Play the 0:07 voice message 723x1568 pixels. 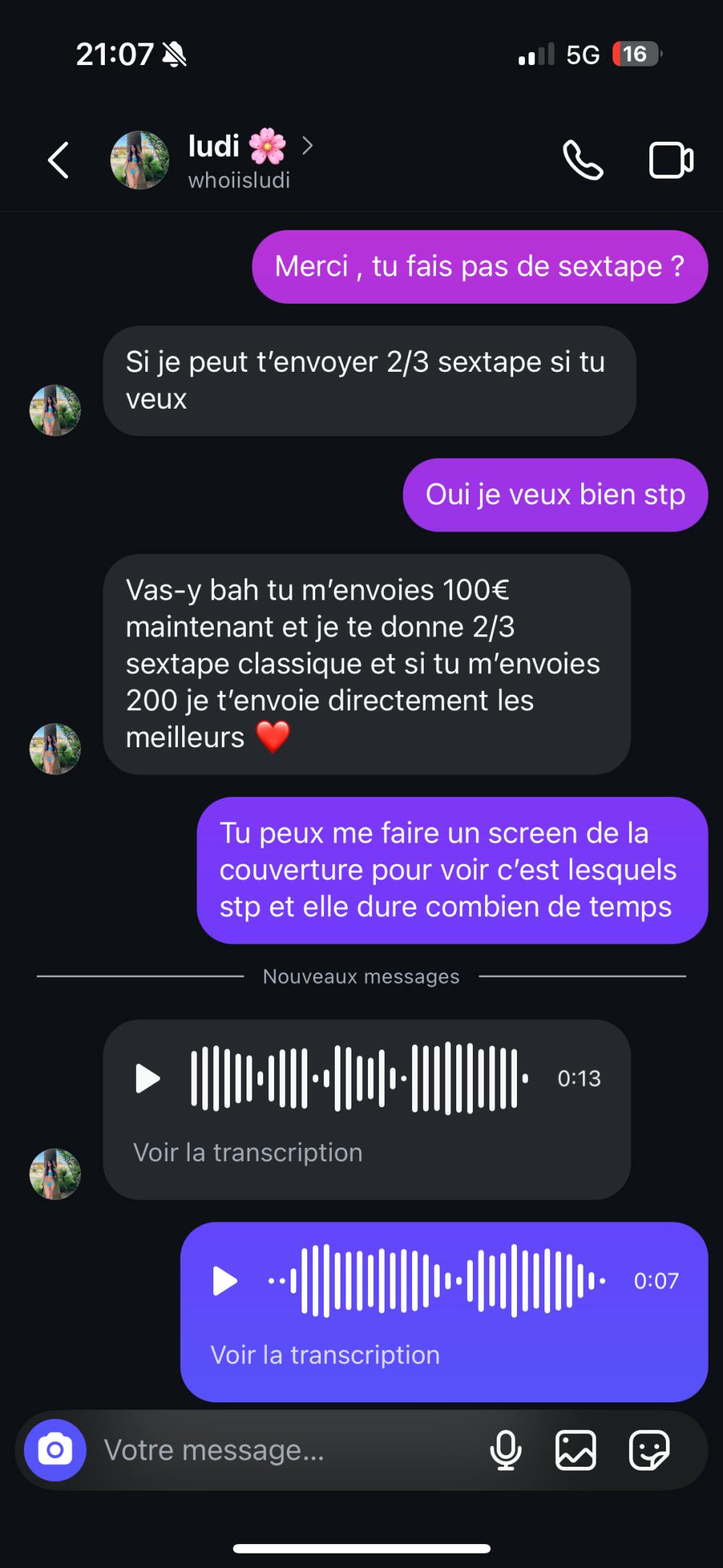225,1281
